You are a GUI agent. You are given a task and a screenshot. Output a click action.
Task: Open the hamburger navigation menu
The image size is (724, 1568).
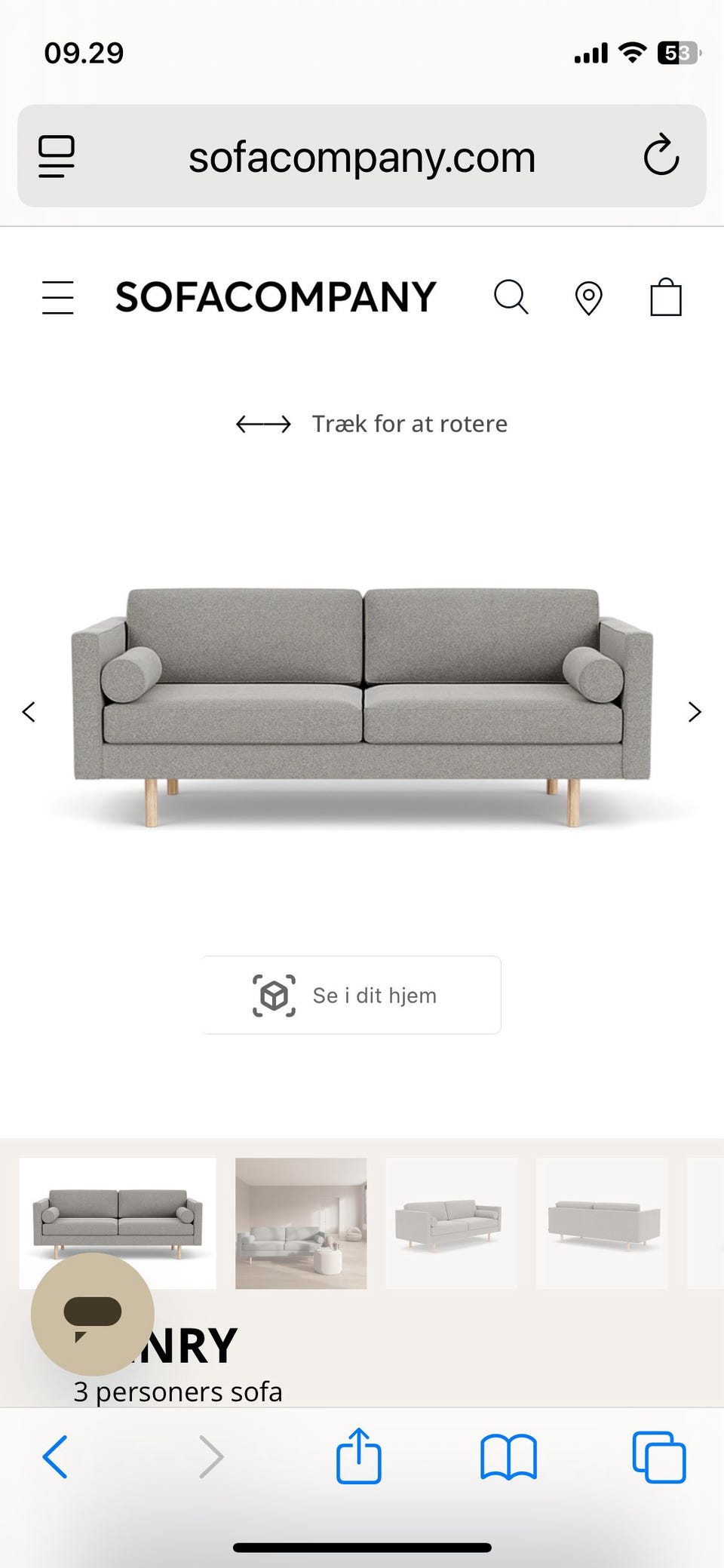(x=57, y=296)
